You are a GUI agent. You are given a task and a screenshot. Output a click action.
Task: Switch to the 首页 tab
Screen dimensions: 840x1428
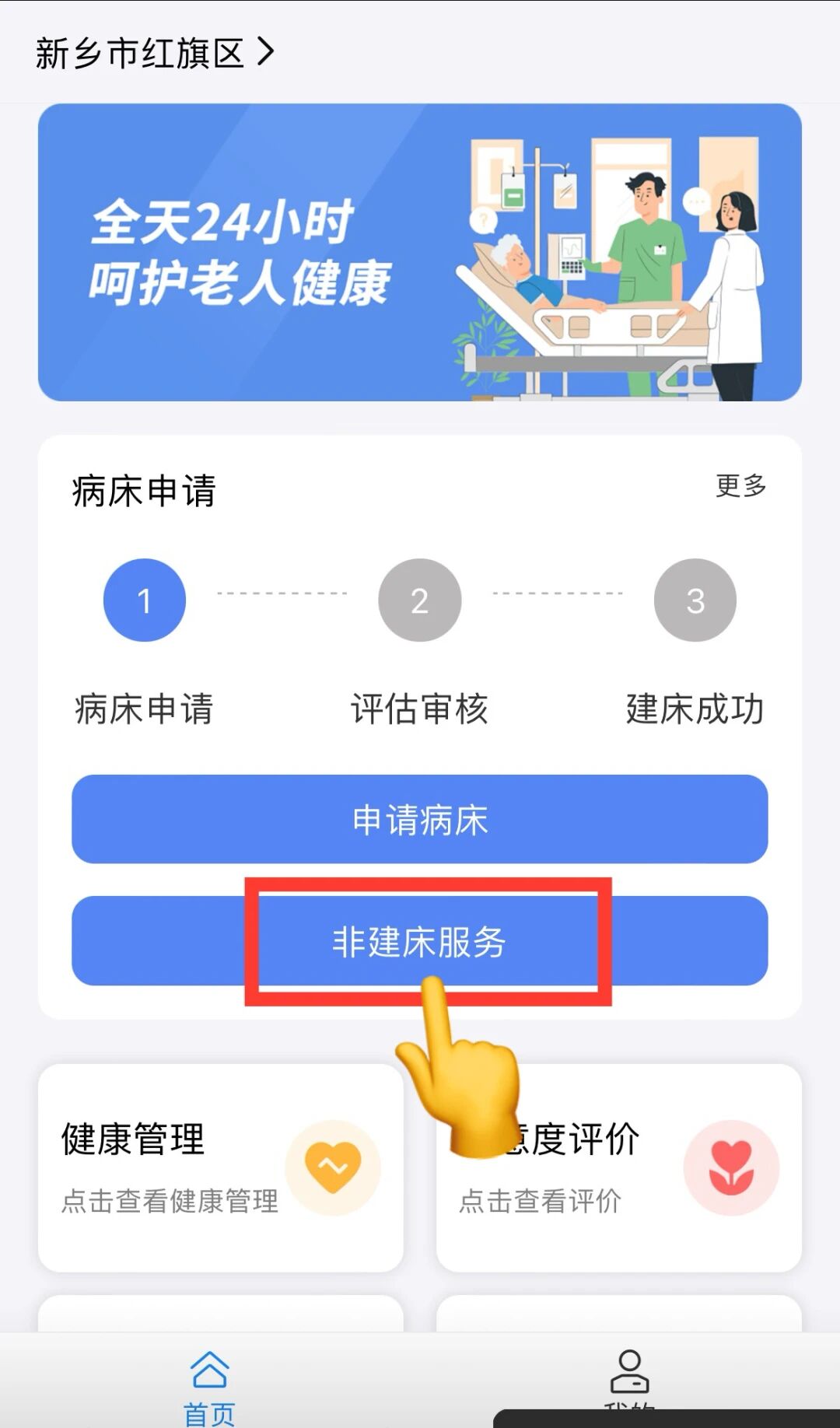click(x=209, y=1386)
